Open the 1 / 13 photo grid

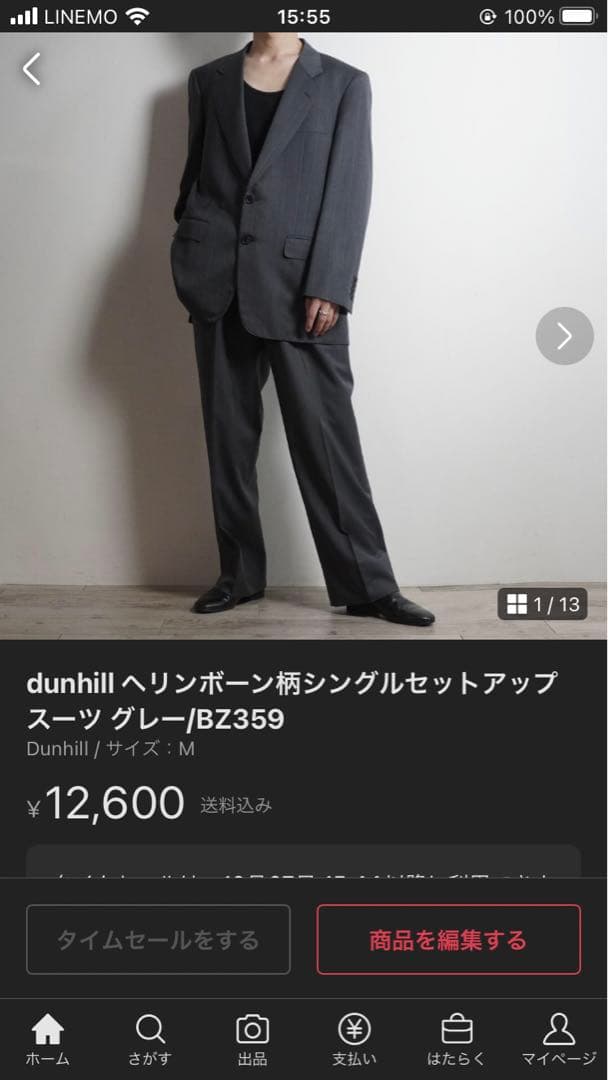point(542,604)
